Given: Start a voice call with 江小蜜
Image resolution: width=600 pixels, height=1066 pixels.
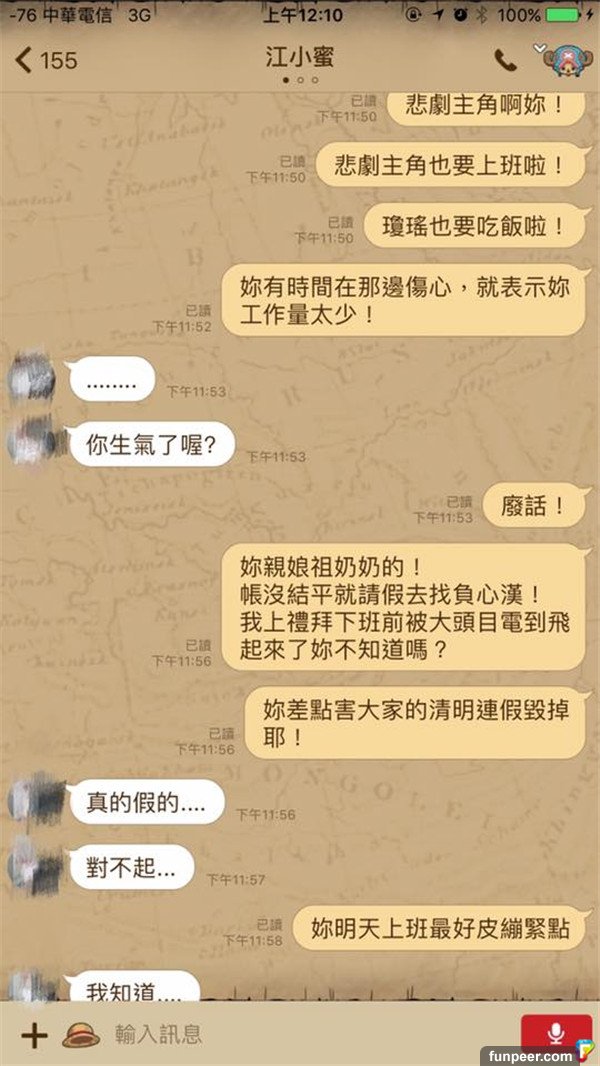Looking at the screenshot, I should pyautogui.click(x=506, y=60).
